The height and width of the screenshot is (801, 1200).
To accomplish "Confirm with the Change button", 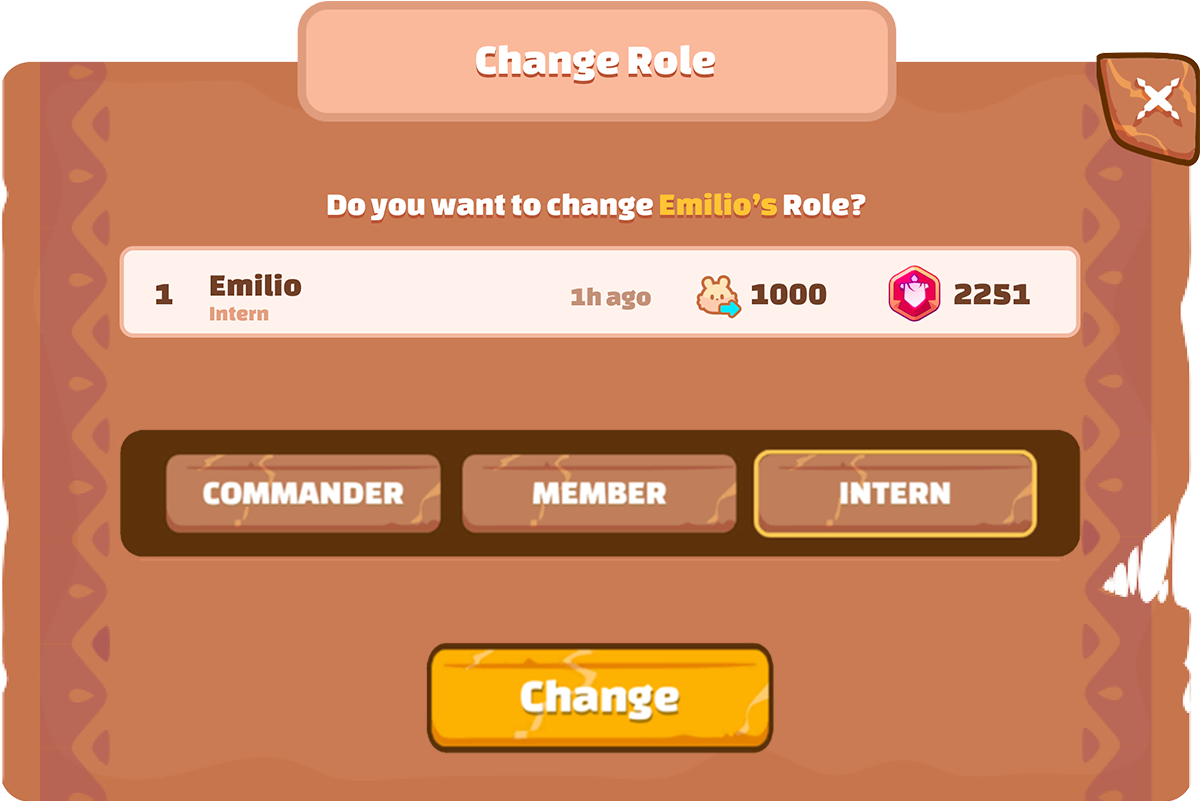I will point(599,697).
